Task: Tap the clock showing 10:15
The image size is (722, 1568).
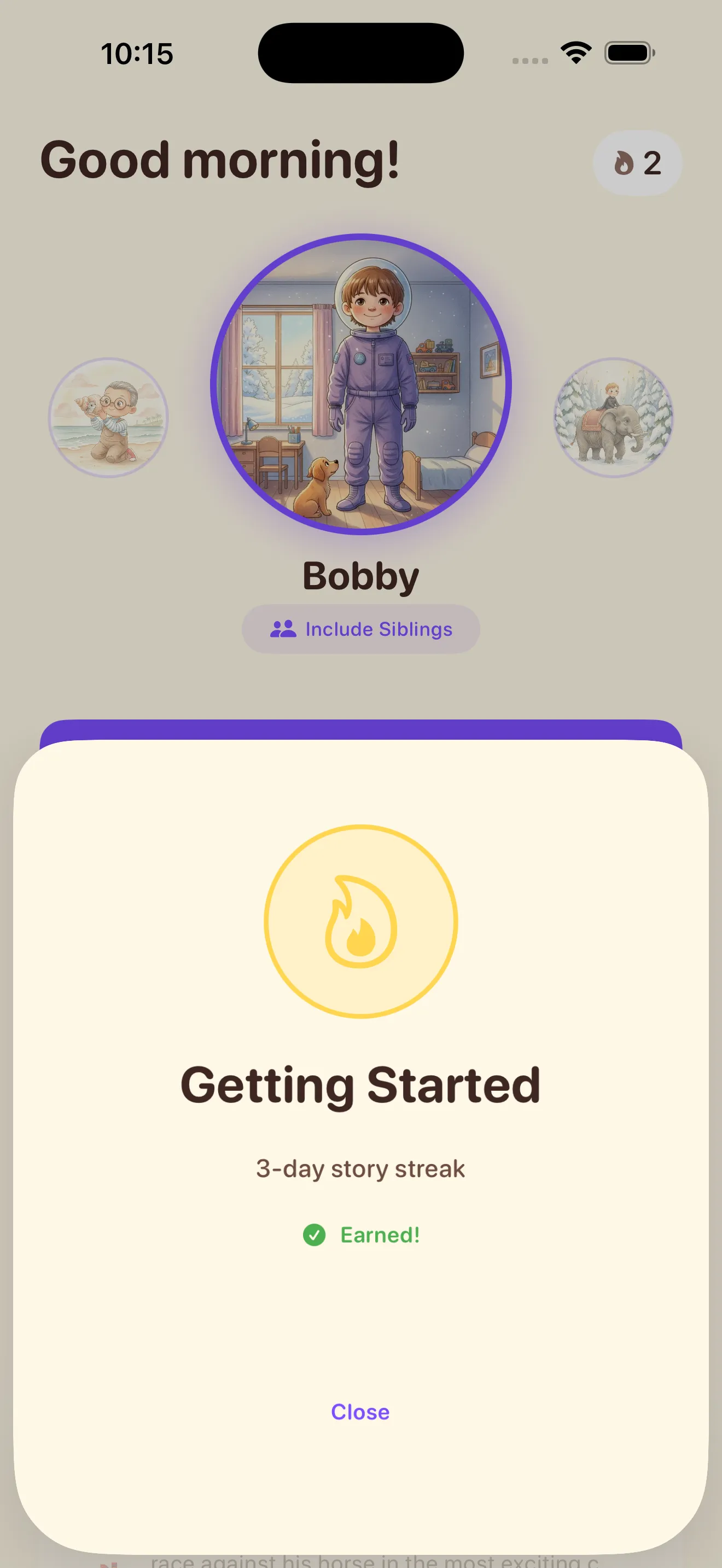Action: (136, 53)
